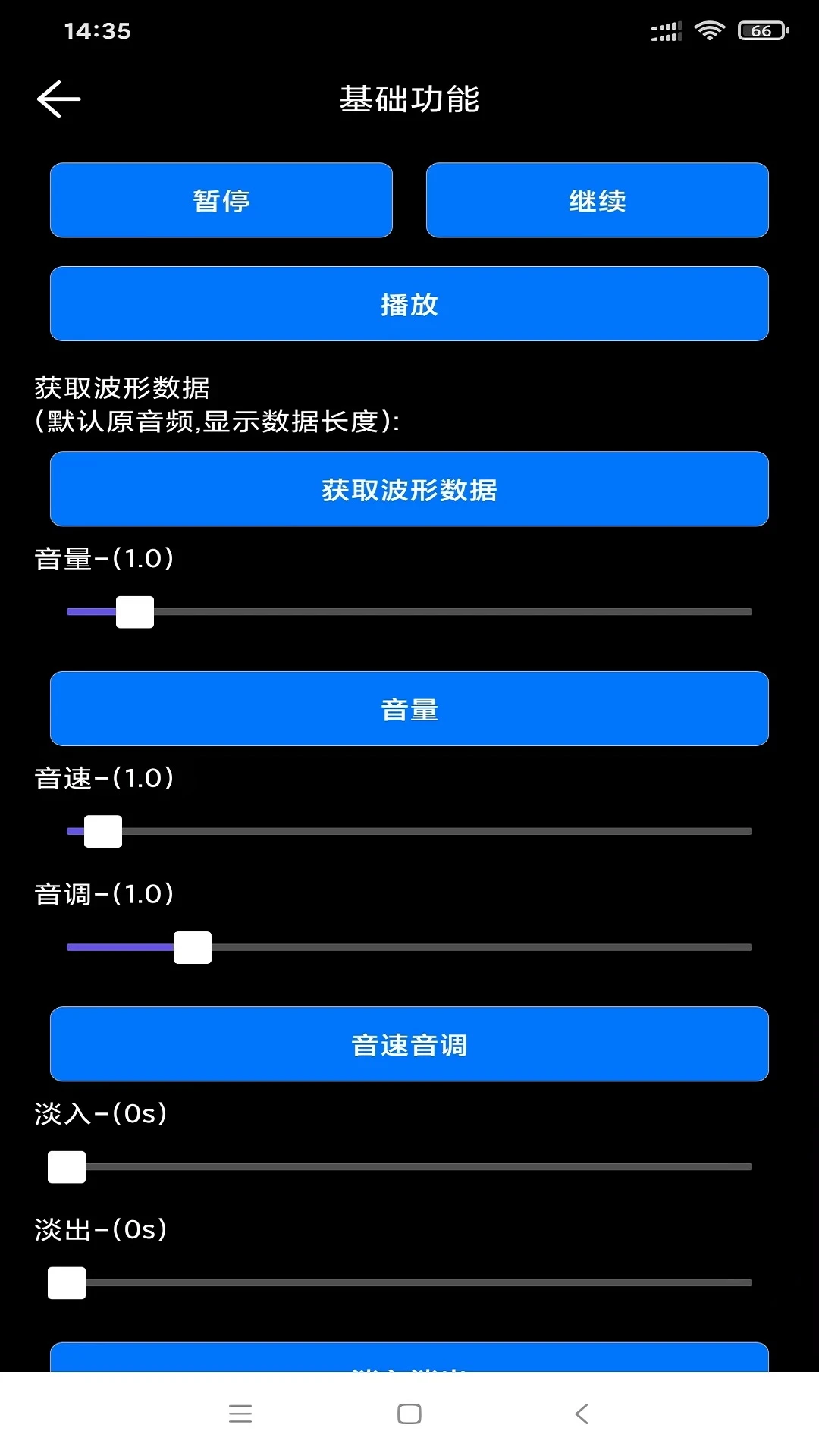Open recent apps from the navigation bar
The image size is (819, 1456).
coord(240,1414)
